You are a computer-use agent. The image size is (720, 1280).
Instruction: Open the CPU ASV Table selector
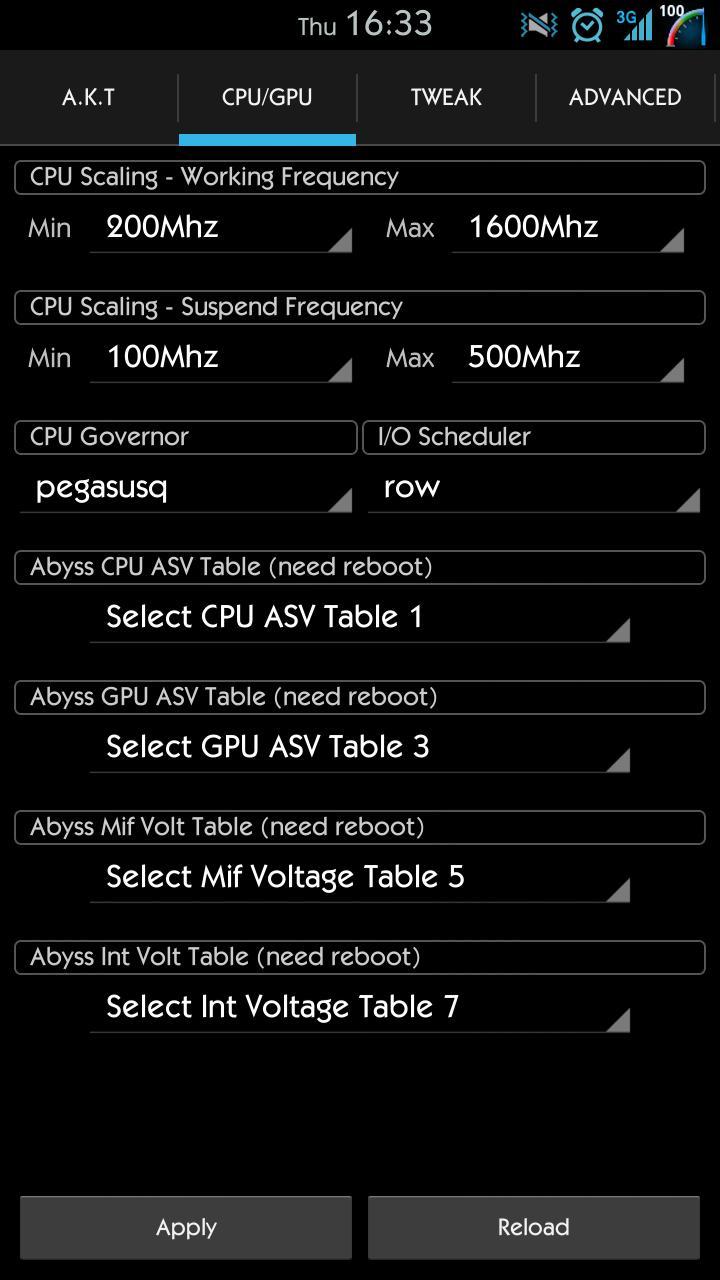360,616
